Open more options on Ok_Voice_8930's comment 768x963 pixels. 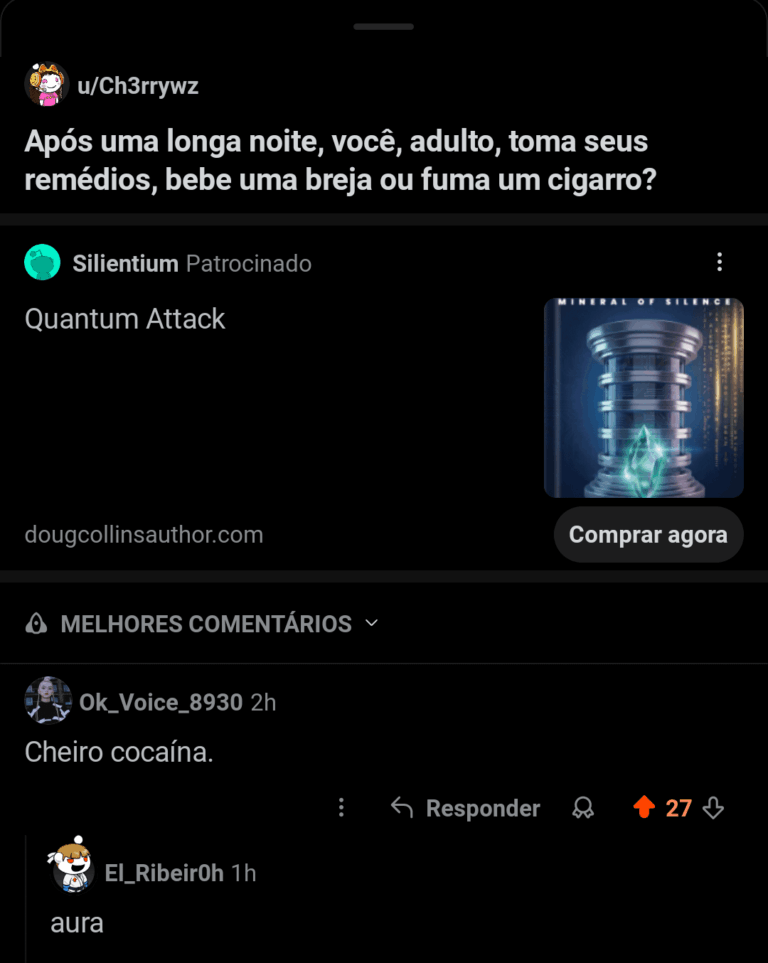341,808
